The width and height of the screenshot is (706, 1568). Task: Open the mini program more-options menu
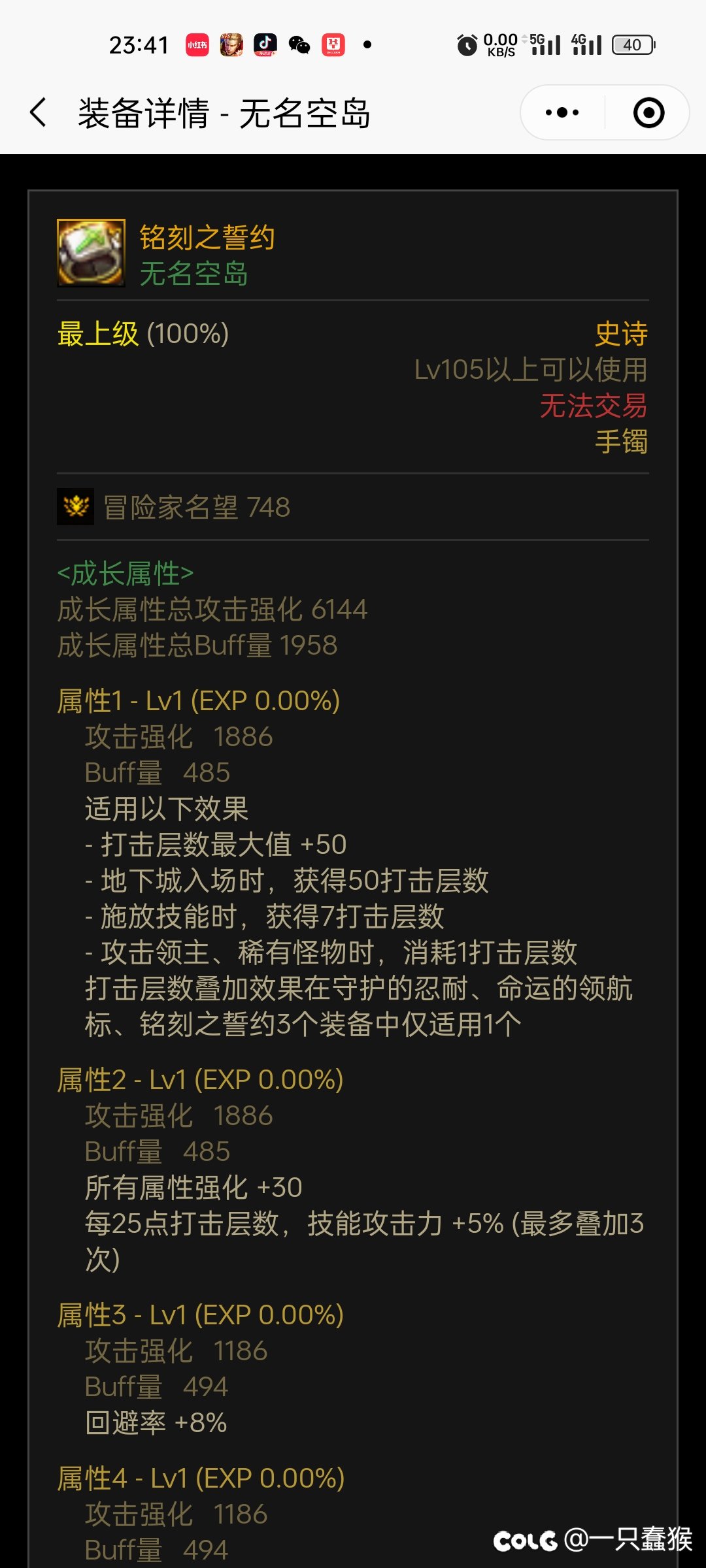[562, 112]
